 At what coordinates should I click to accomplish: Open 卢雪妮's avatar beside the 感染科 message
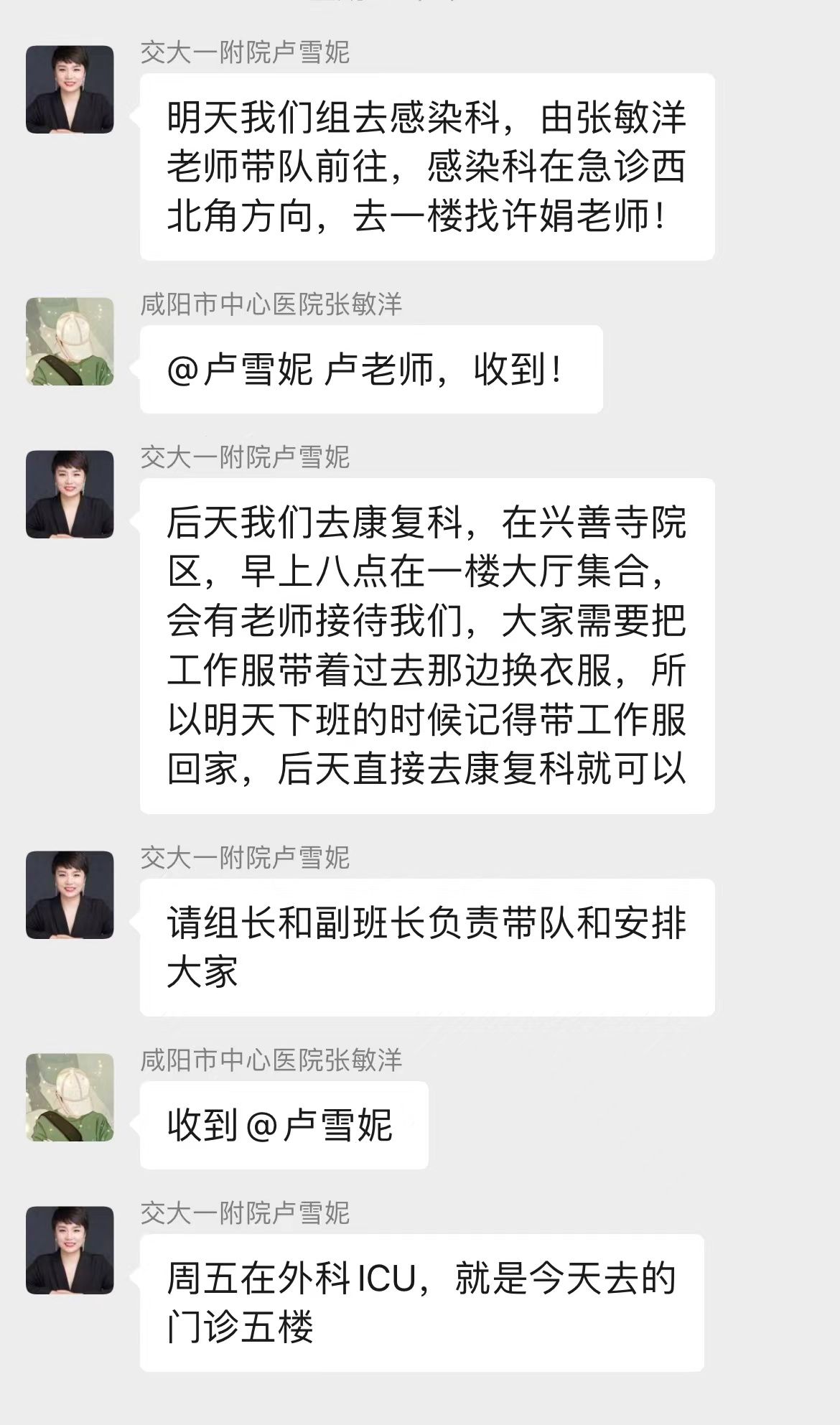tap(70, 90)
